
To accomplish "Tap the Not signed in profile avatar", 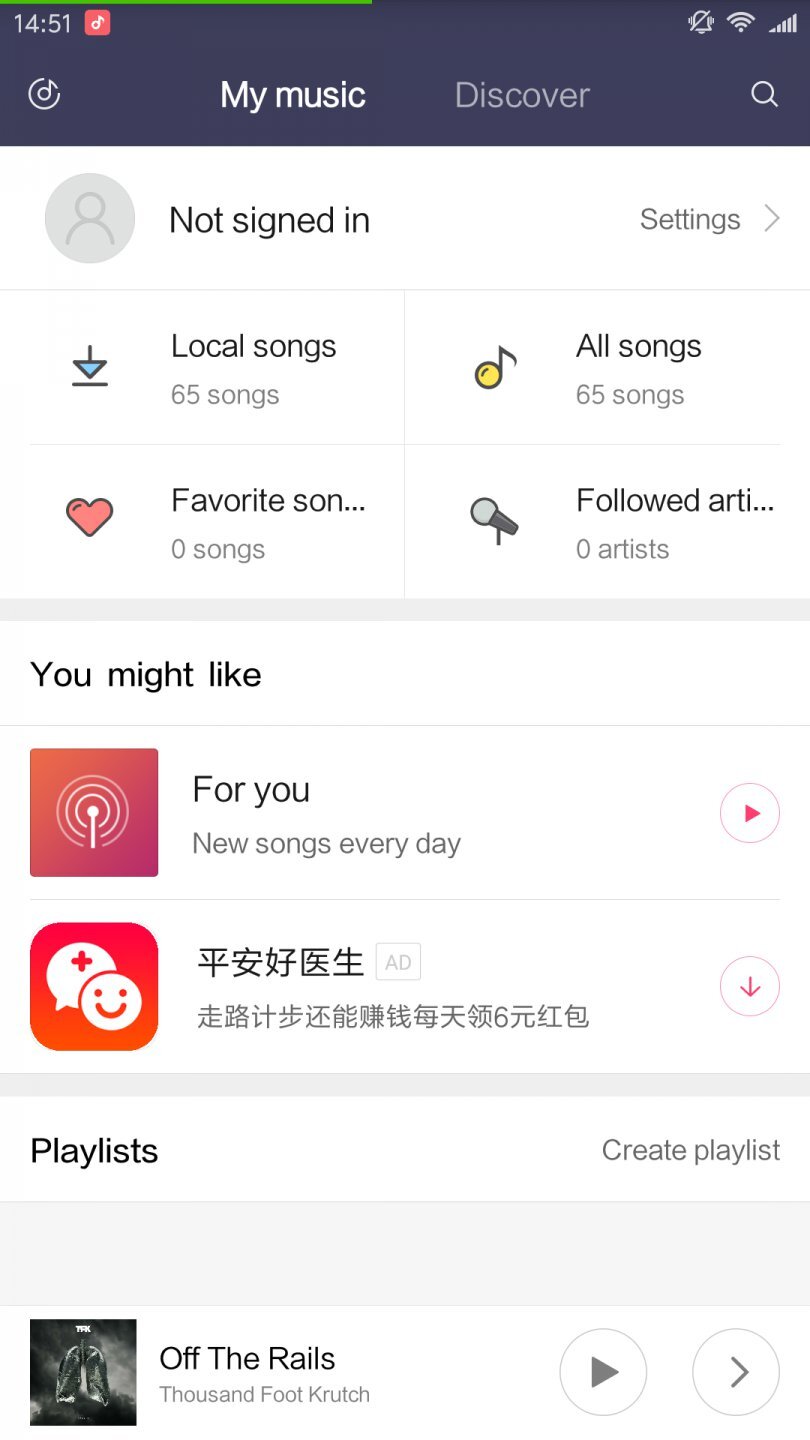I will (x=90, y=218).
